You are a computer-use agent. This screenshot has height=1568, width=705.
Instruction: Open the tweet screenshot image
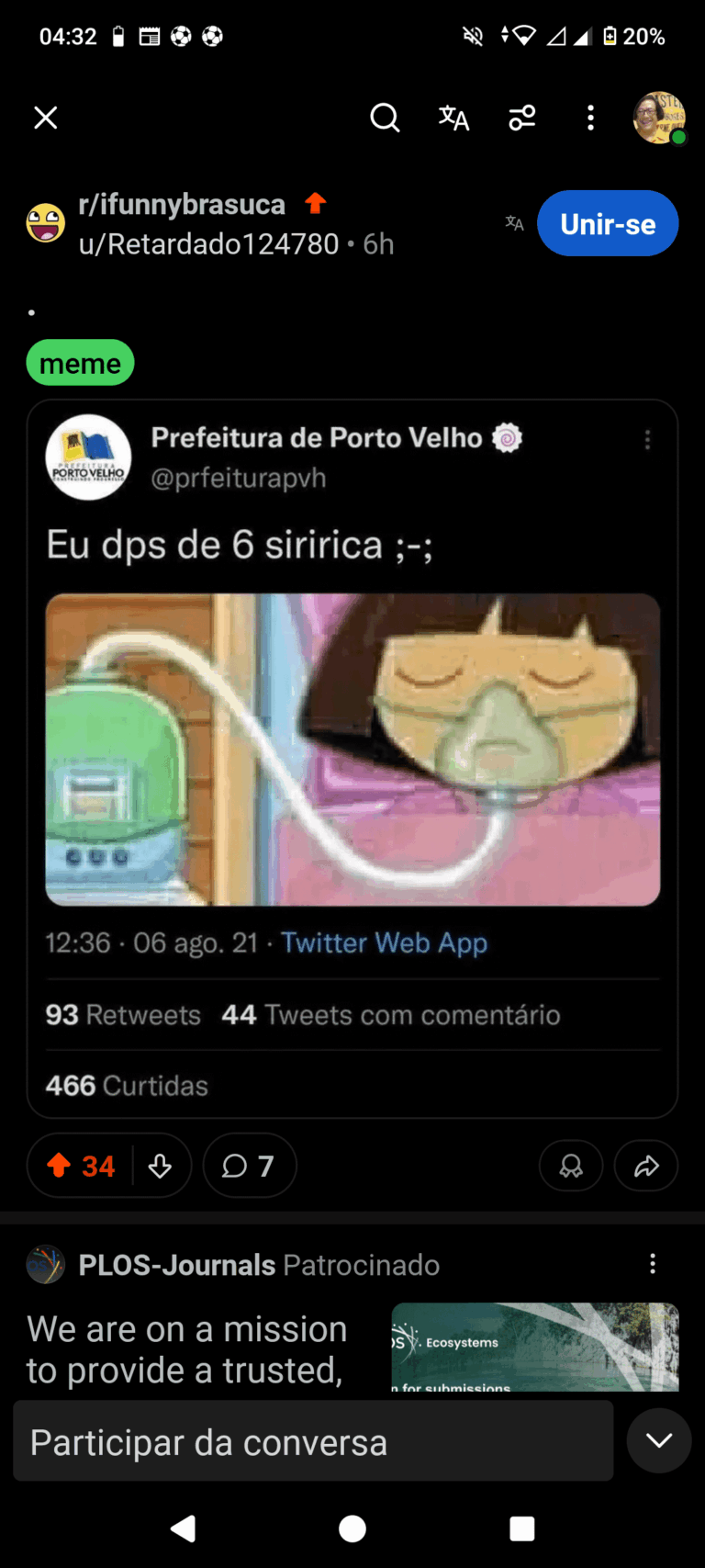352,749
